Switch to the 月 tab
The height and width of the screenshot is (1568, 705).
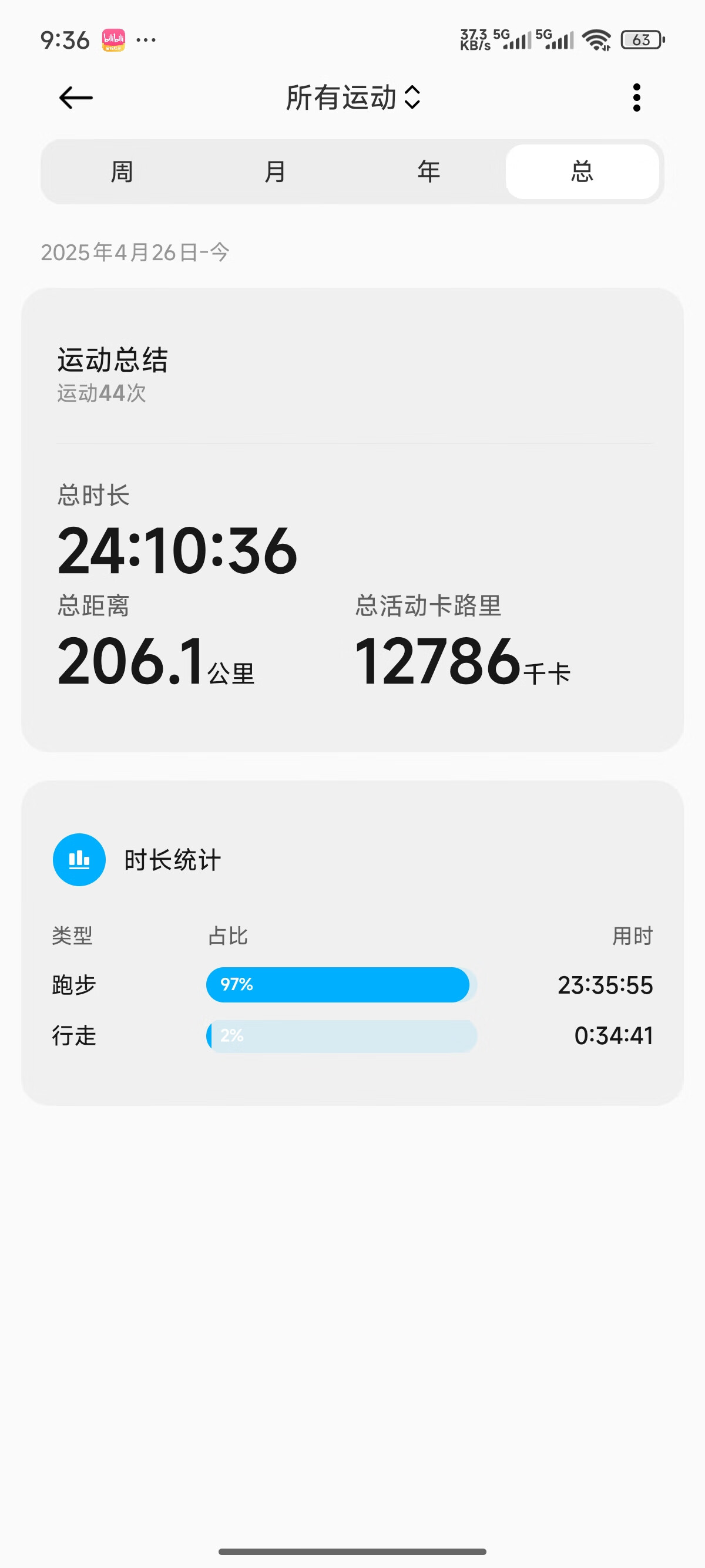275,171
